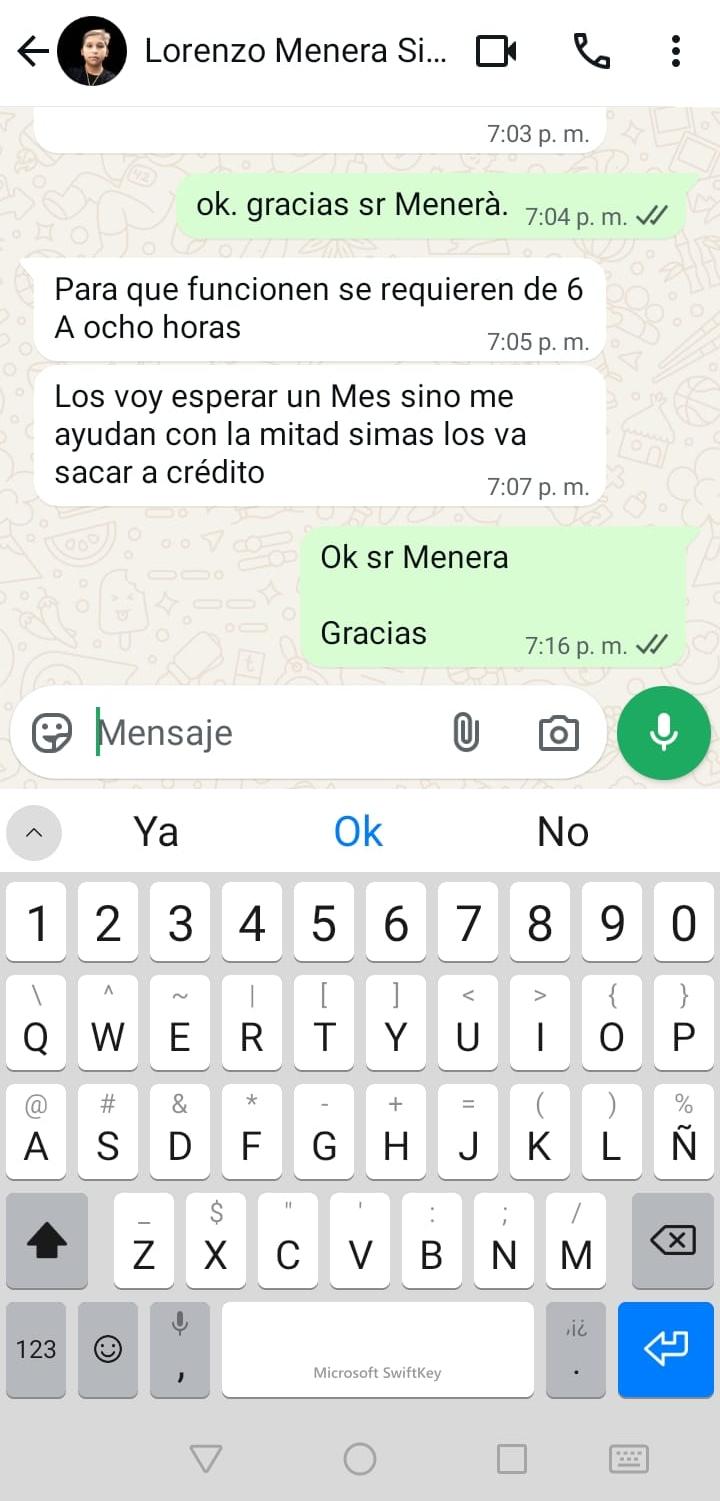
Task: Go back to the chat list
Action: pyautogui.click(x=33, y=51)
